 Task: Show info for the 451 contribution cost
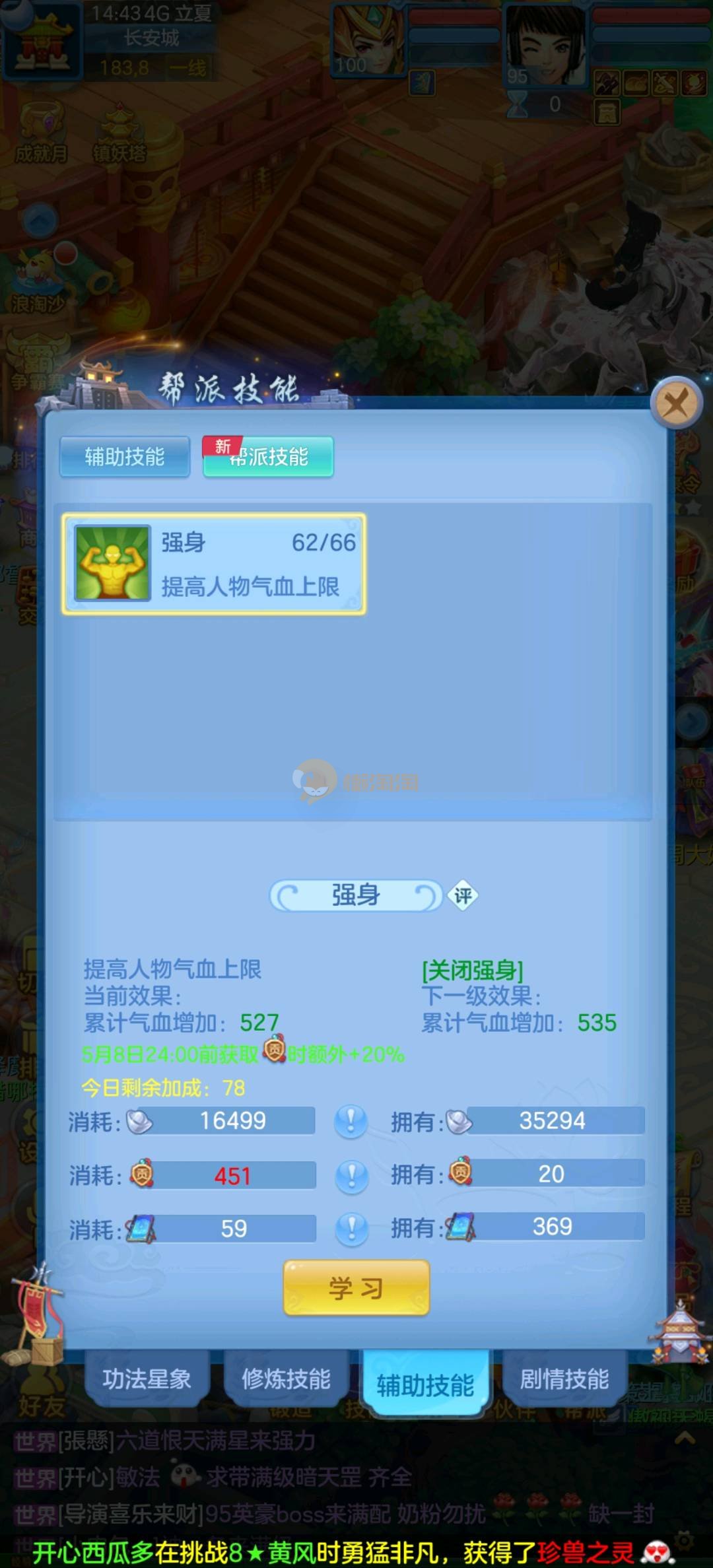(352, 1175)
